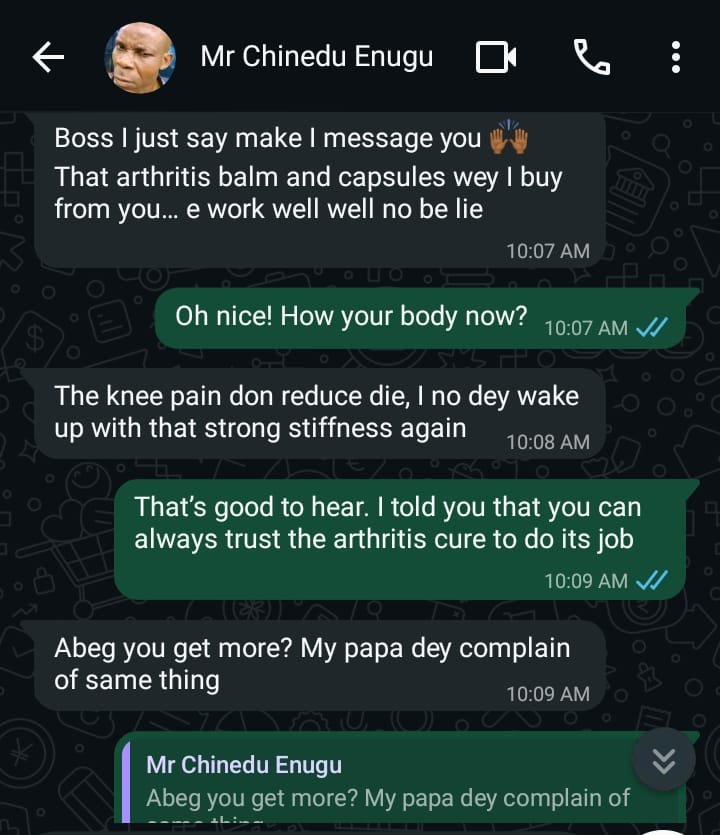Open Mr Chinedu Enugu contact info
The image size is (720, 835).
tap(317, 56)
